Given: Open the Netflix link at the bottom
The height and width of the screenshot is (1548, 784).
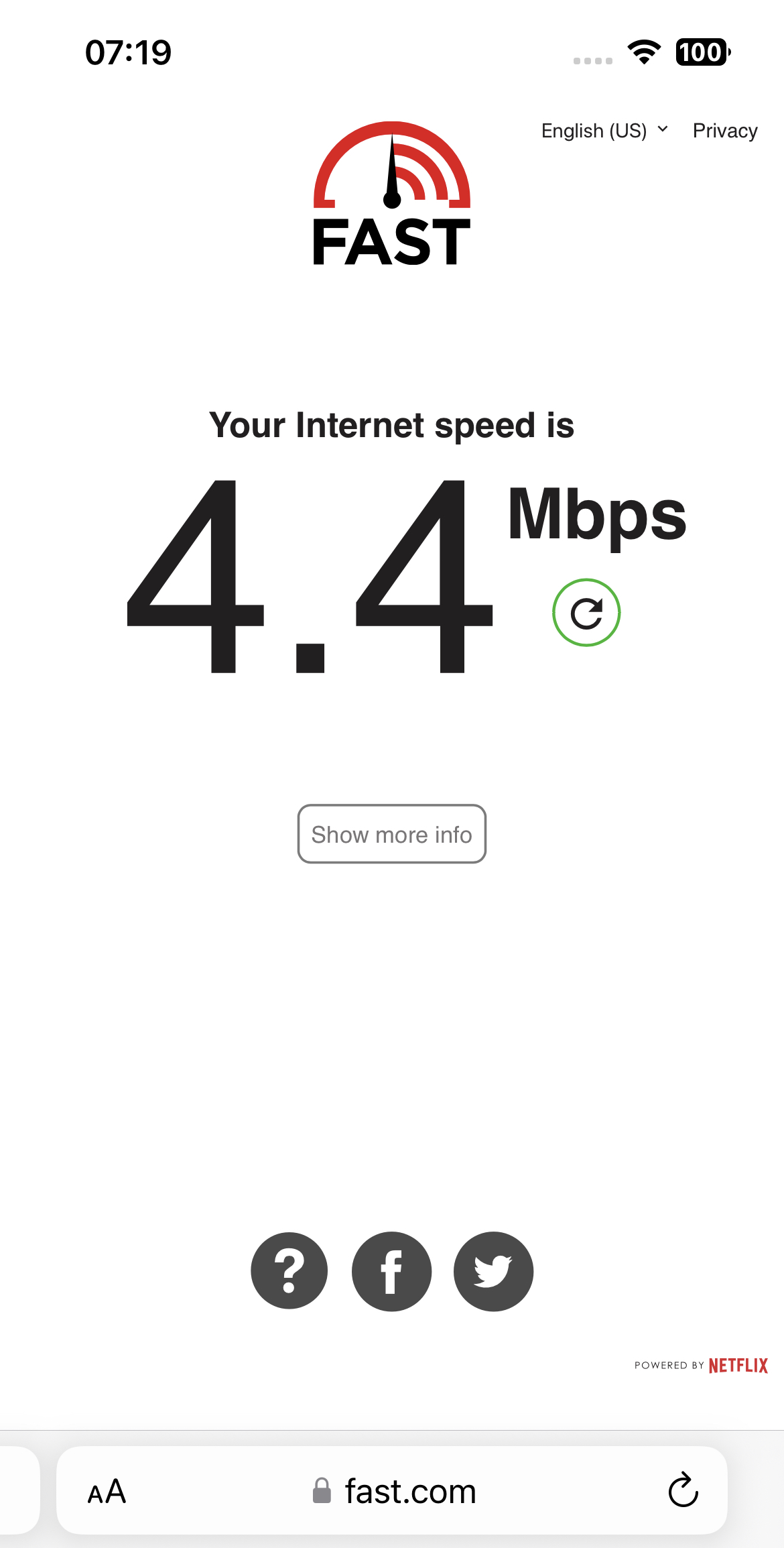Looking at the screenshot, I should point(737,1366).
